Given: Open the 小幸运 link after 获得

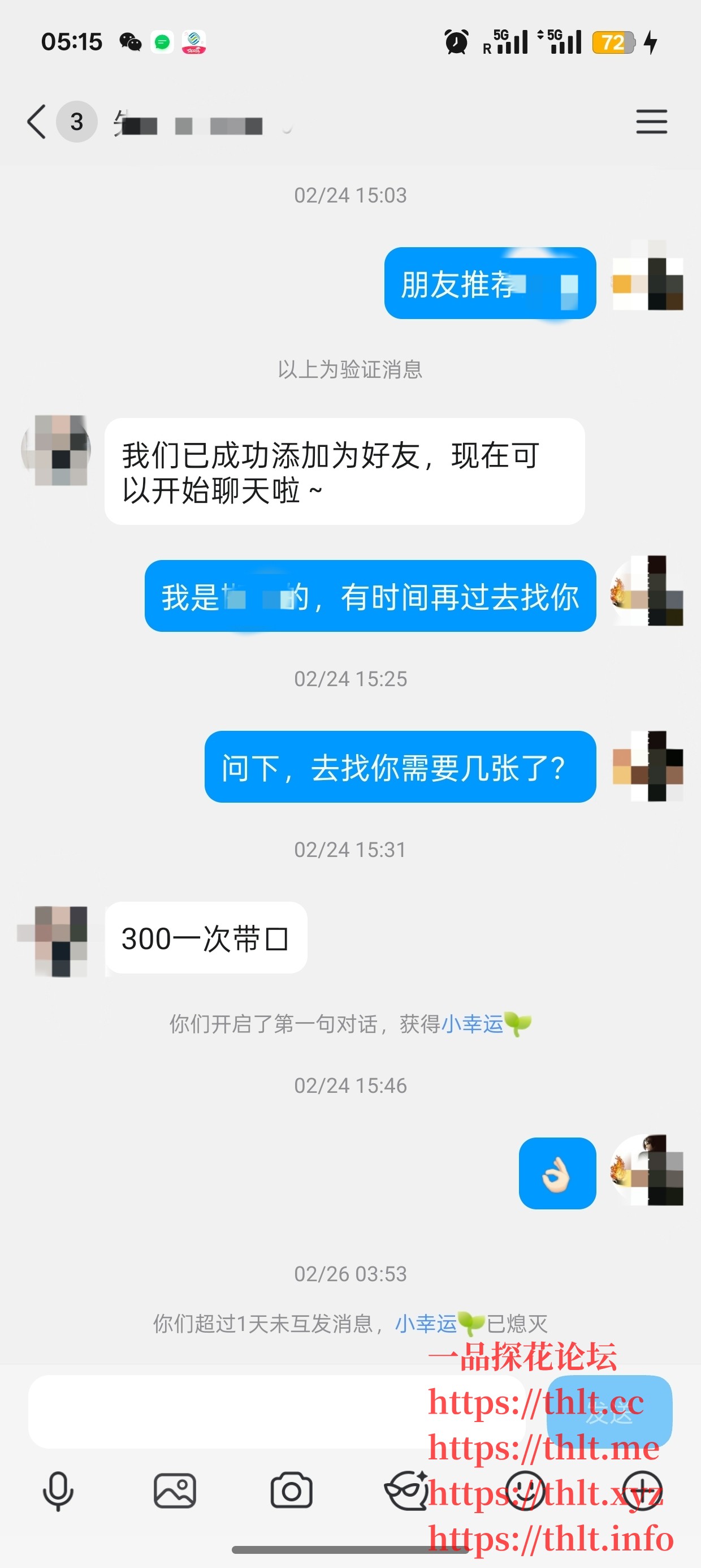Looking at the screenshot, I should (472, 1024).
